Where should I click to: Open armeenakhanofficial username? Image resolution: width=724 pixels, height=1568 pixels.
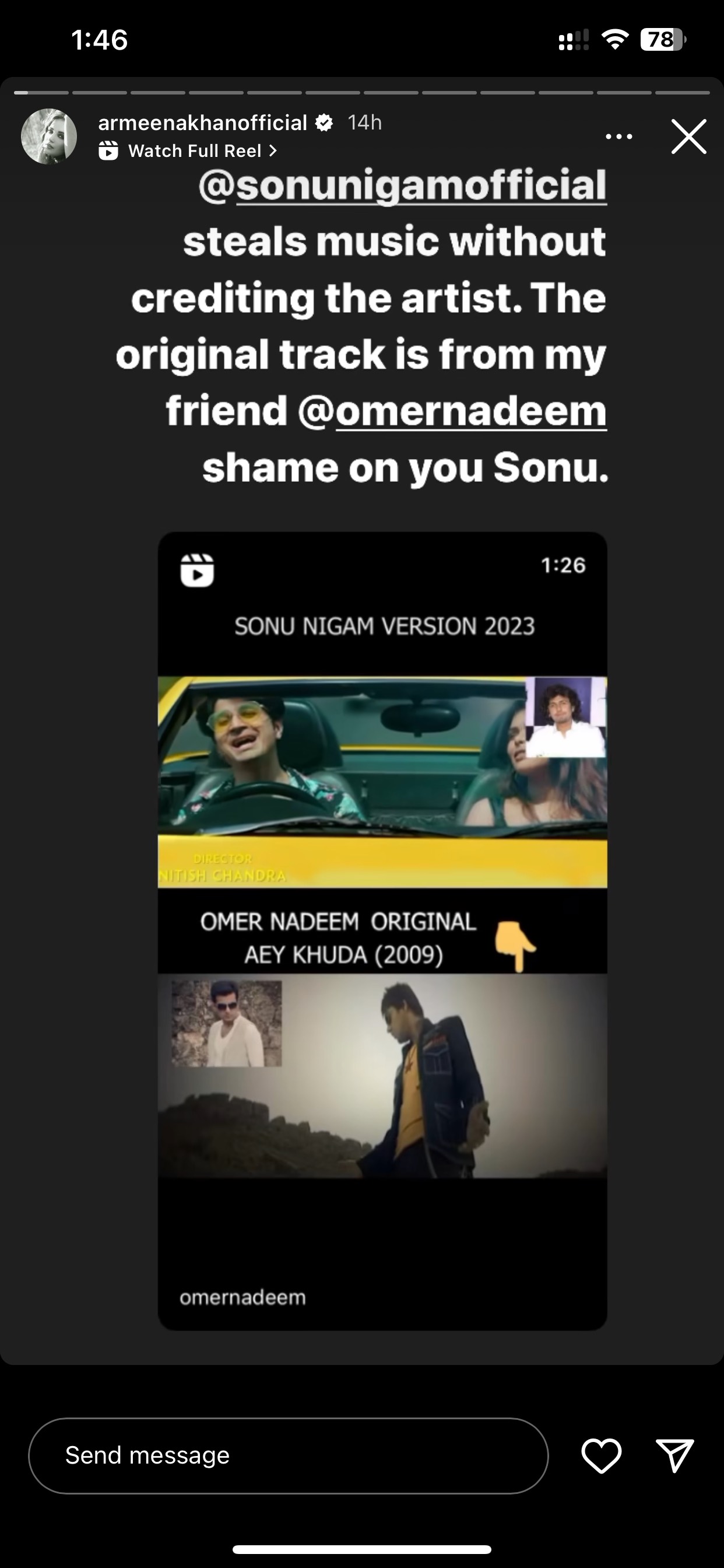(x=203, y=123)
